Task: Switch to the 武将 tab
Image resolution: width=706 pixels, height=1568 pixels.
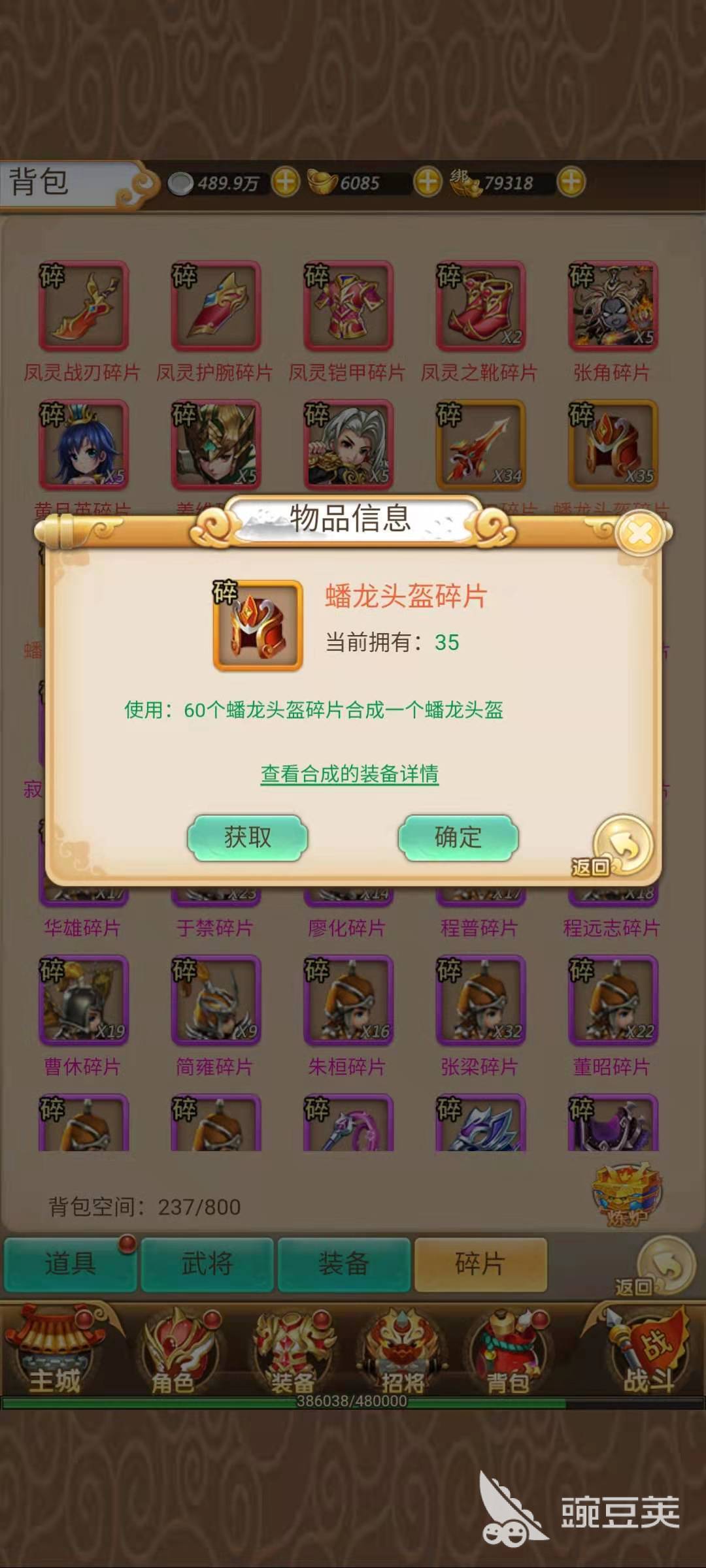Action: point(207,1263)
